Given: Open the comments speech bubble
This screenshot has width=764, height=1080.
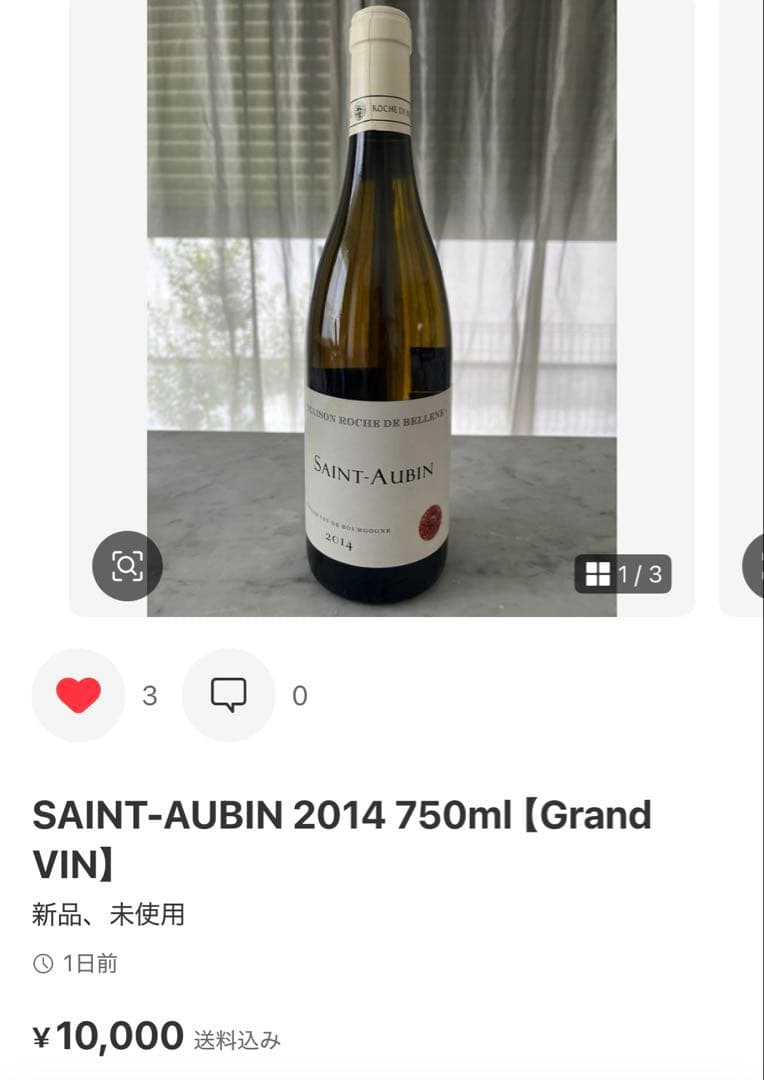Looking at the screenshot, I should pos(228,695).
